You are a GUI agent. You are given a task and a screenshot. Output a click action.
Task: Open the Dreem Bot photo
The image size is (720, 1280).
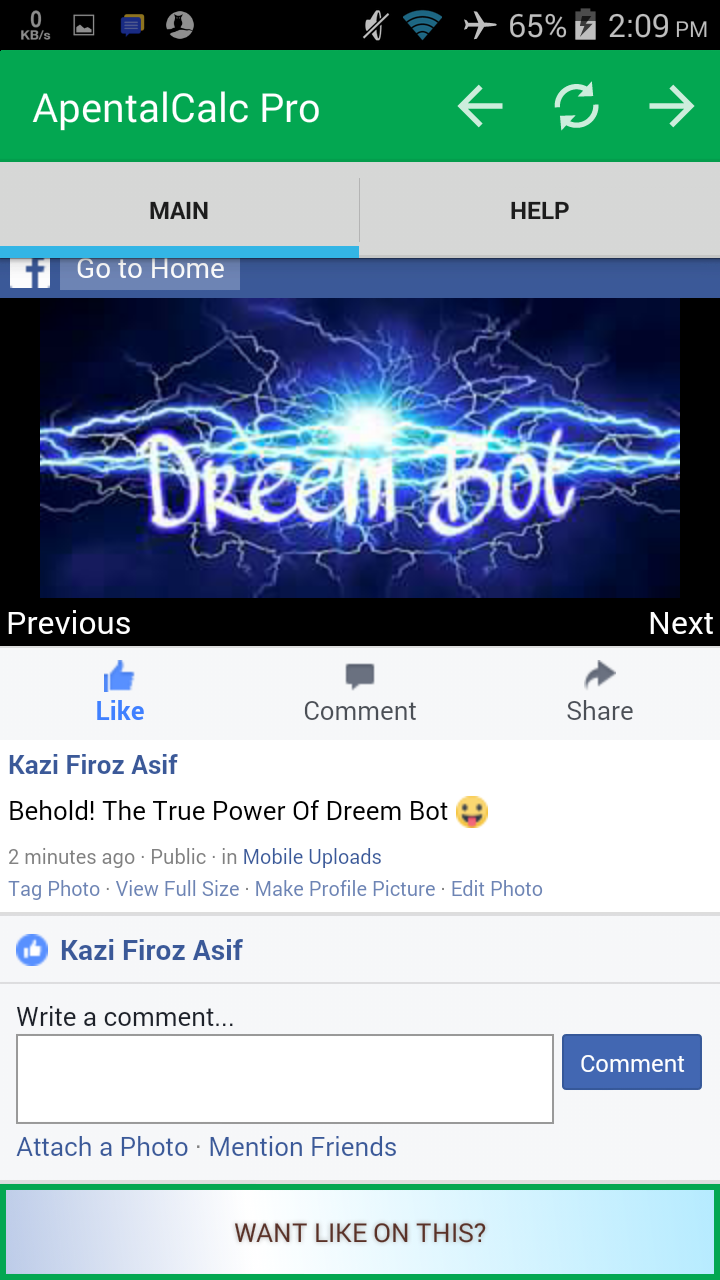click(x=360, y=448)
